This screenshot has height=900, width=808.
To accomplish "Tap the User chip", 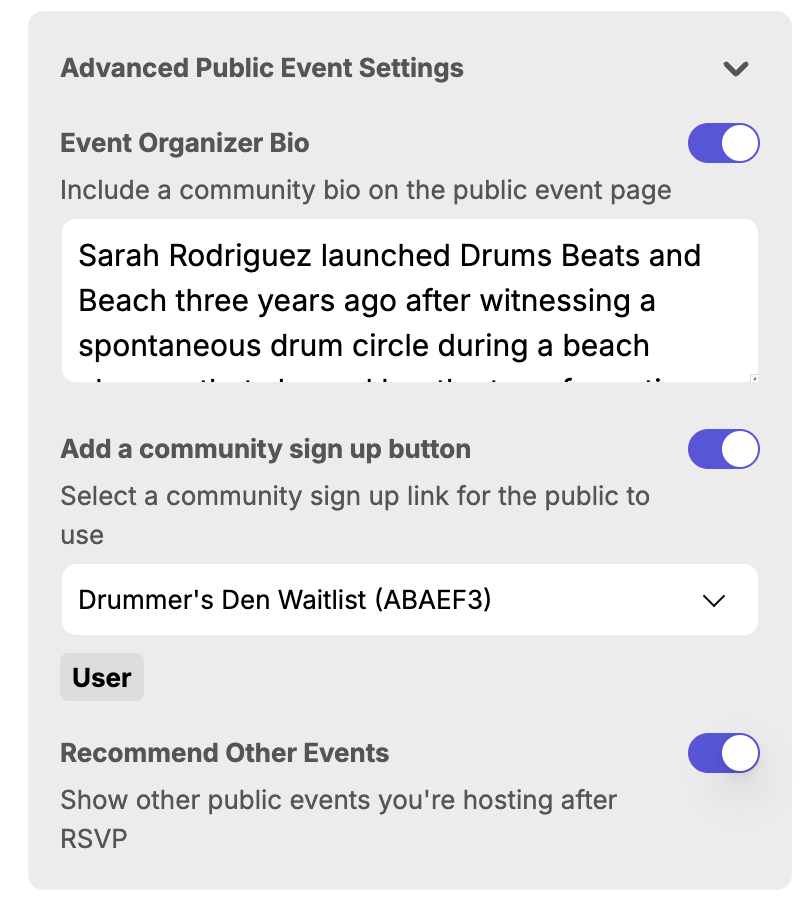I will coord(102,677).
